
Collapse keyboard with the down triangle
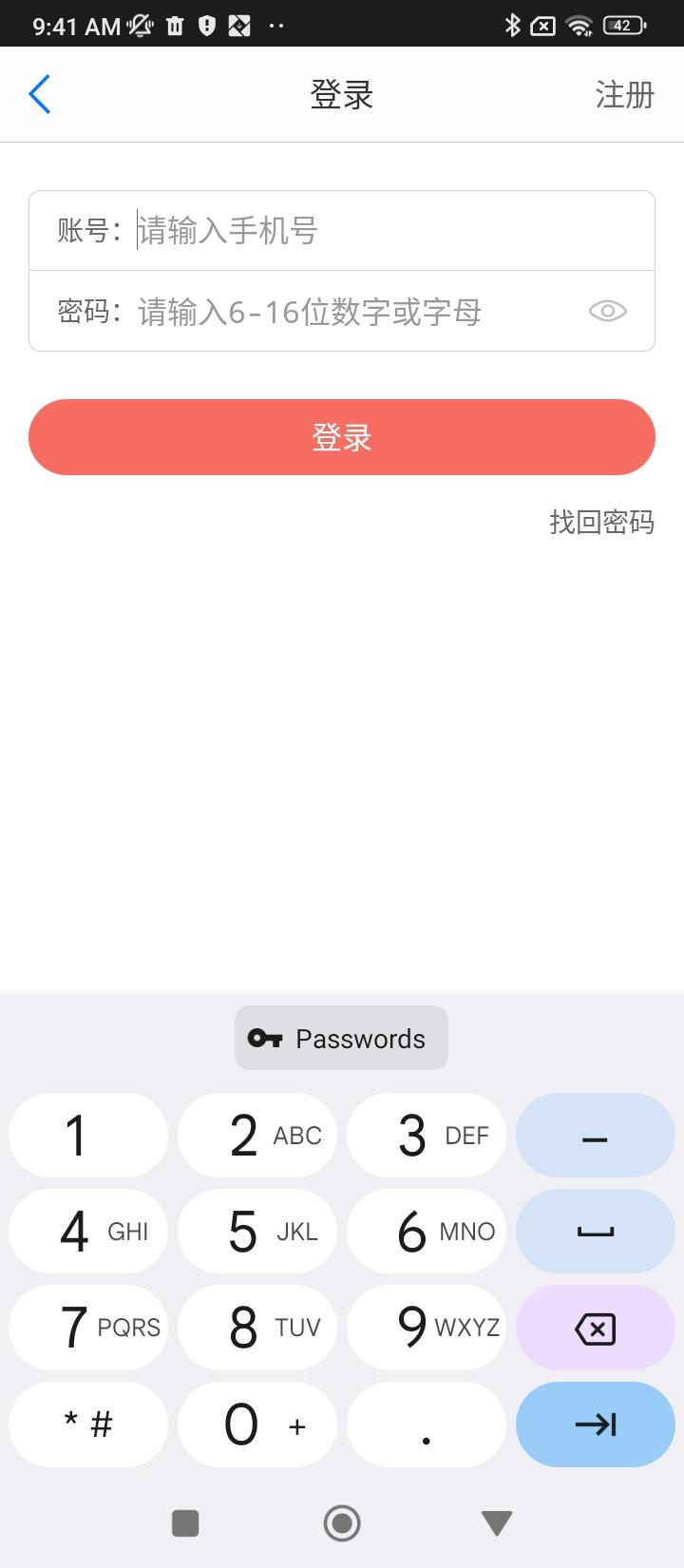click(497, 1523)
